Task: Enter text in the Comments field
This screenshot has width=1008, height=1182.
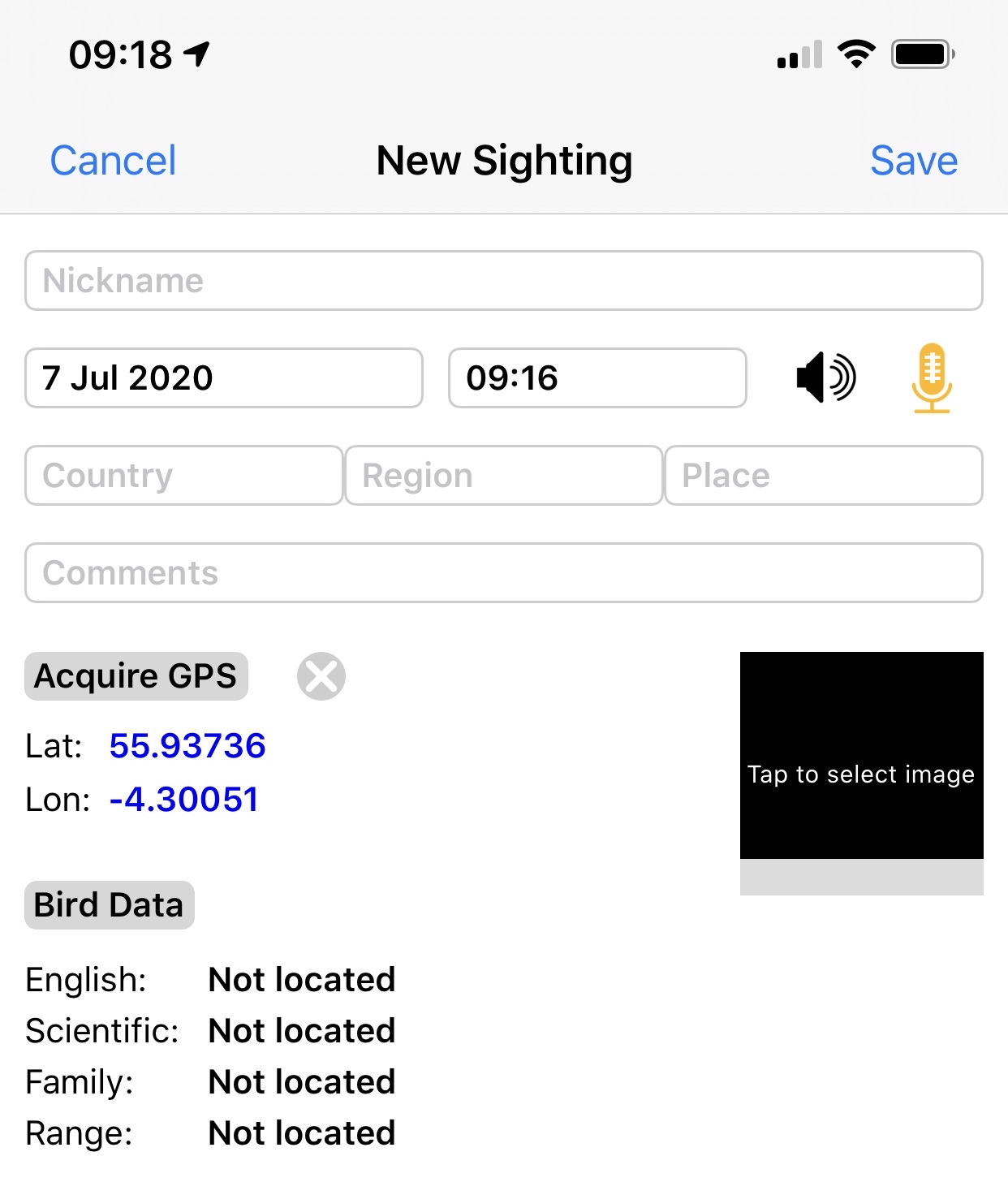Action: [503, 573]
